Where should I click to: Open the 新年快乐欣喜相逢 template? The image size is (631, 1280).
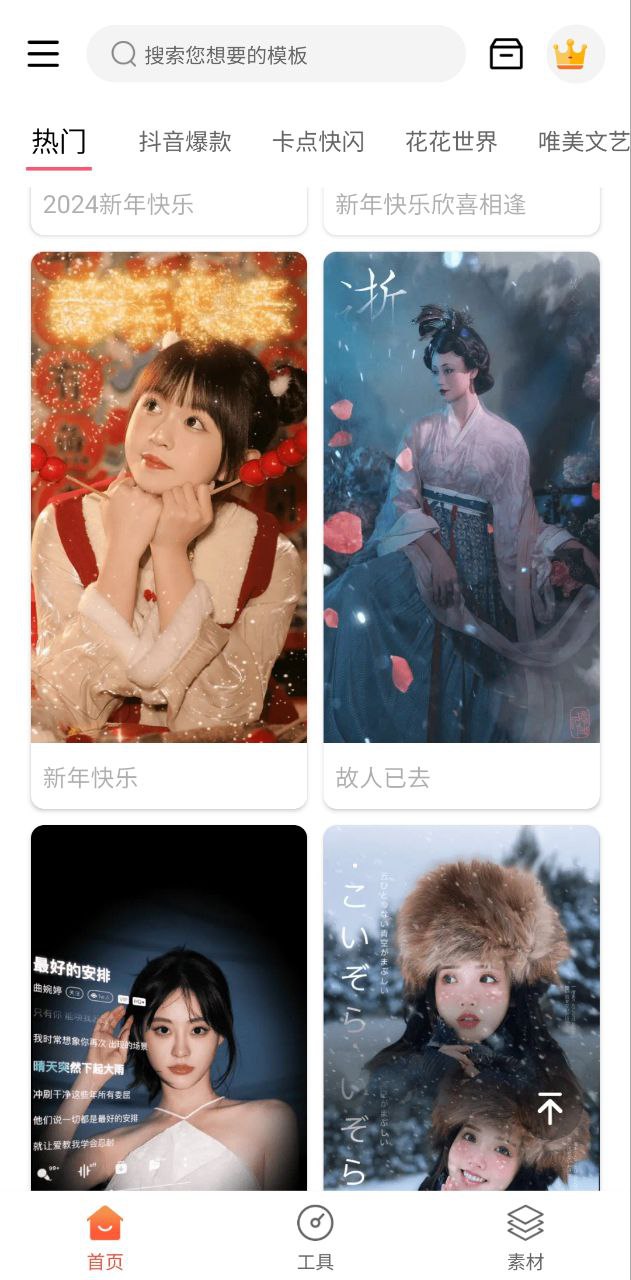point(461,206)
